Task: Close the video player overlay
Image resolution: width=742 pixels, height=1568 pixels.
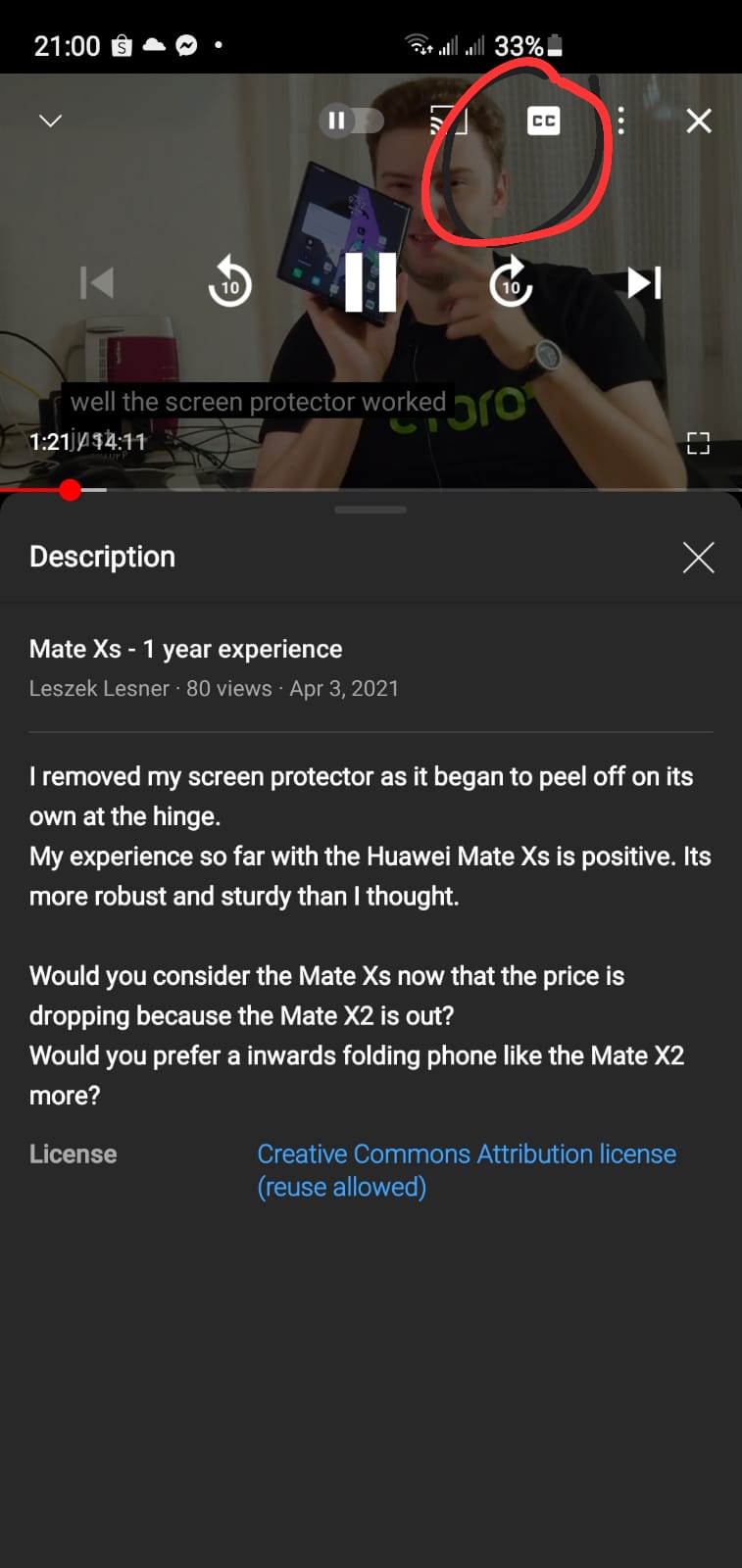Action: 698,121
